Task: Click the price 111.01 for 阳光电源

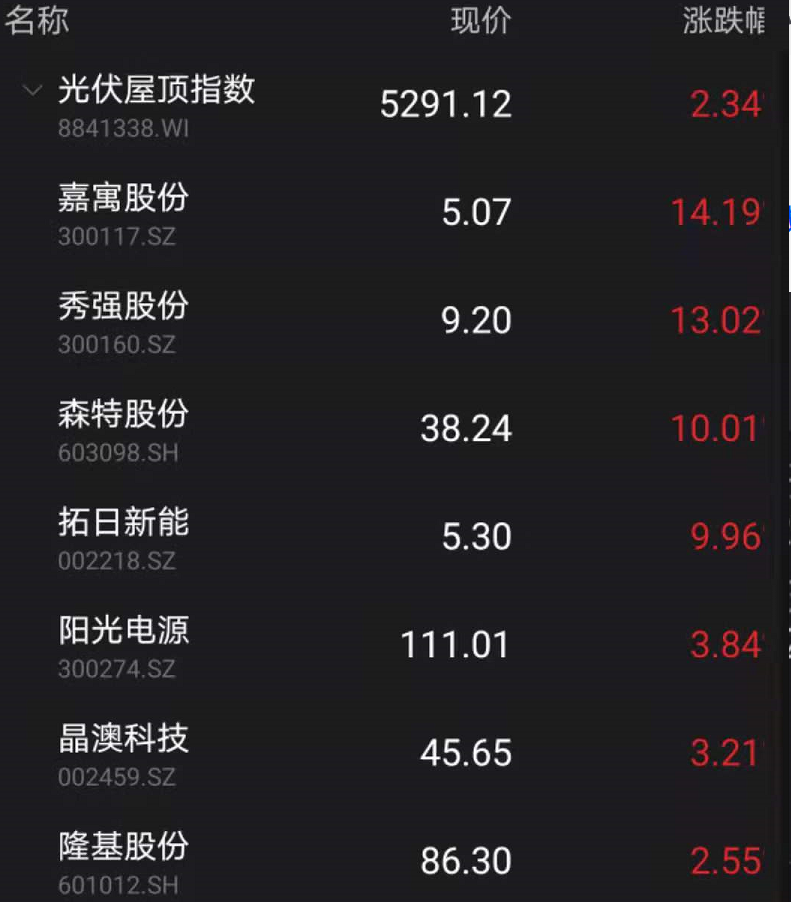Action: point(456,645)
